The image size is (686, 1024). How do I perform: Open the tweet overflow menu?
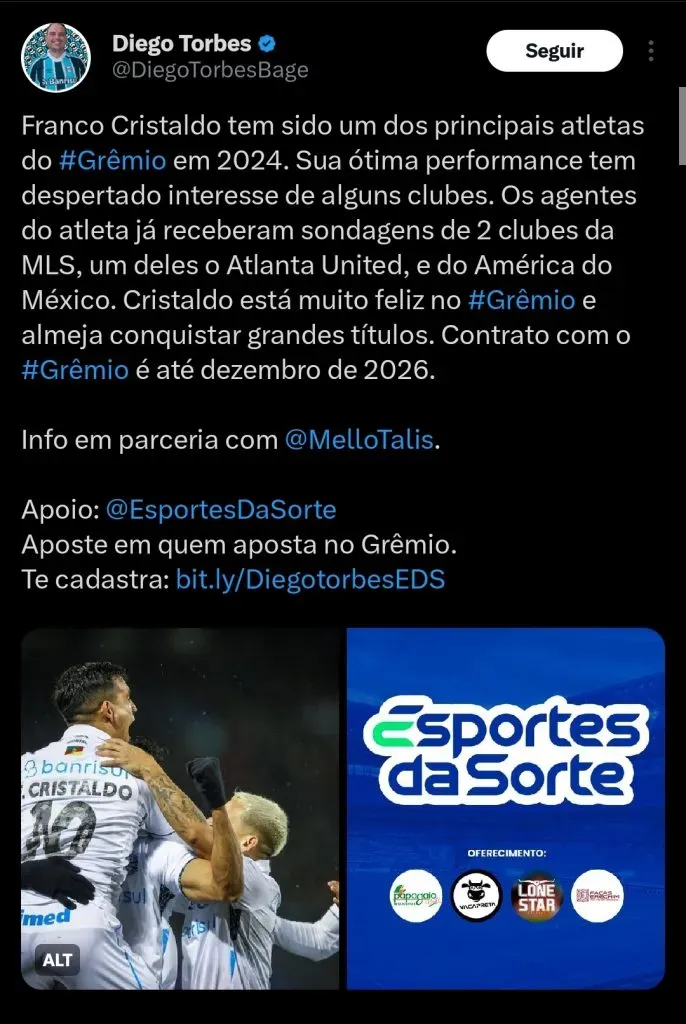[651, 51]
